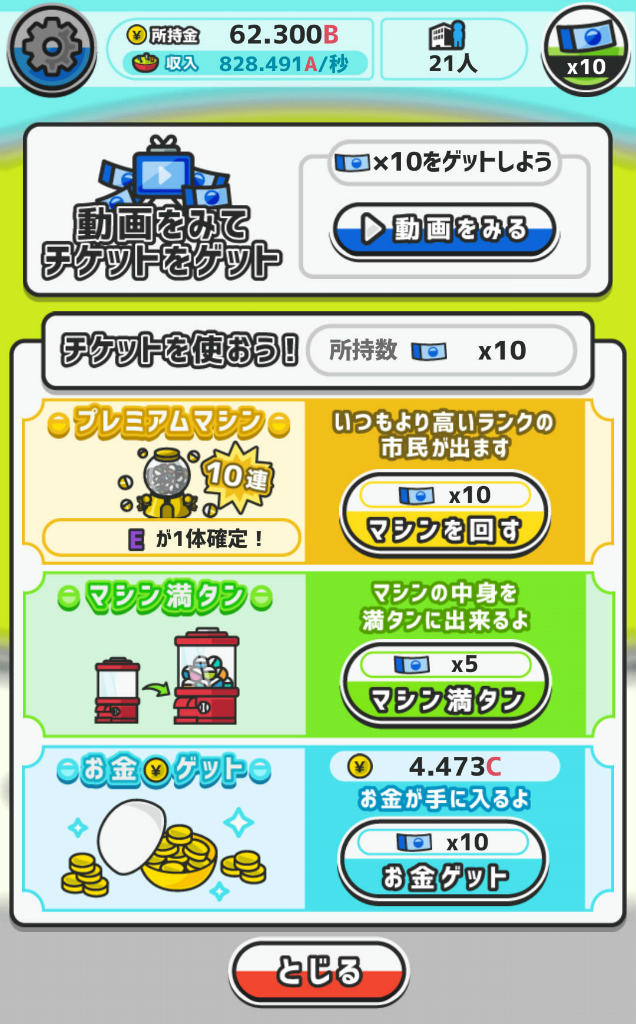Watch a video via 動画をみる

coord(443,231)
